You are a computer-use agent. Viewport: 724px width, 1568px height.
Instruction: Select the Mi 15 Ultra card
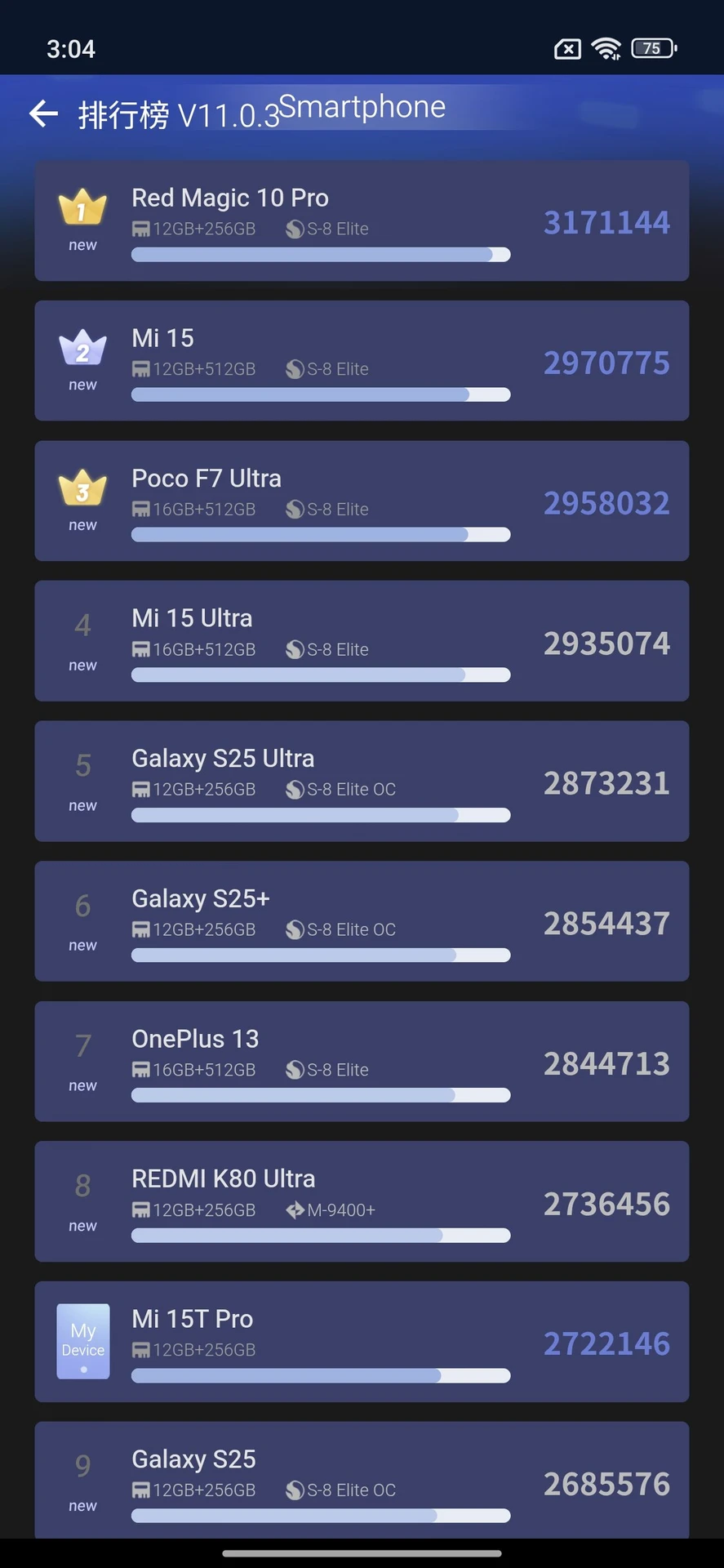click(x=362, y=641)
